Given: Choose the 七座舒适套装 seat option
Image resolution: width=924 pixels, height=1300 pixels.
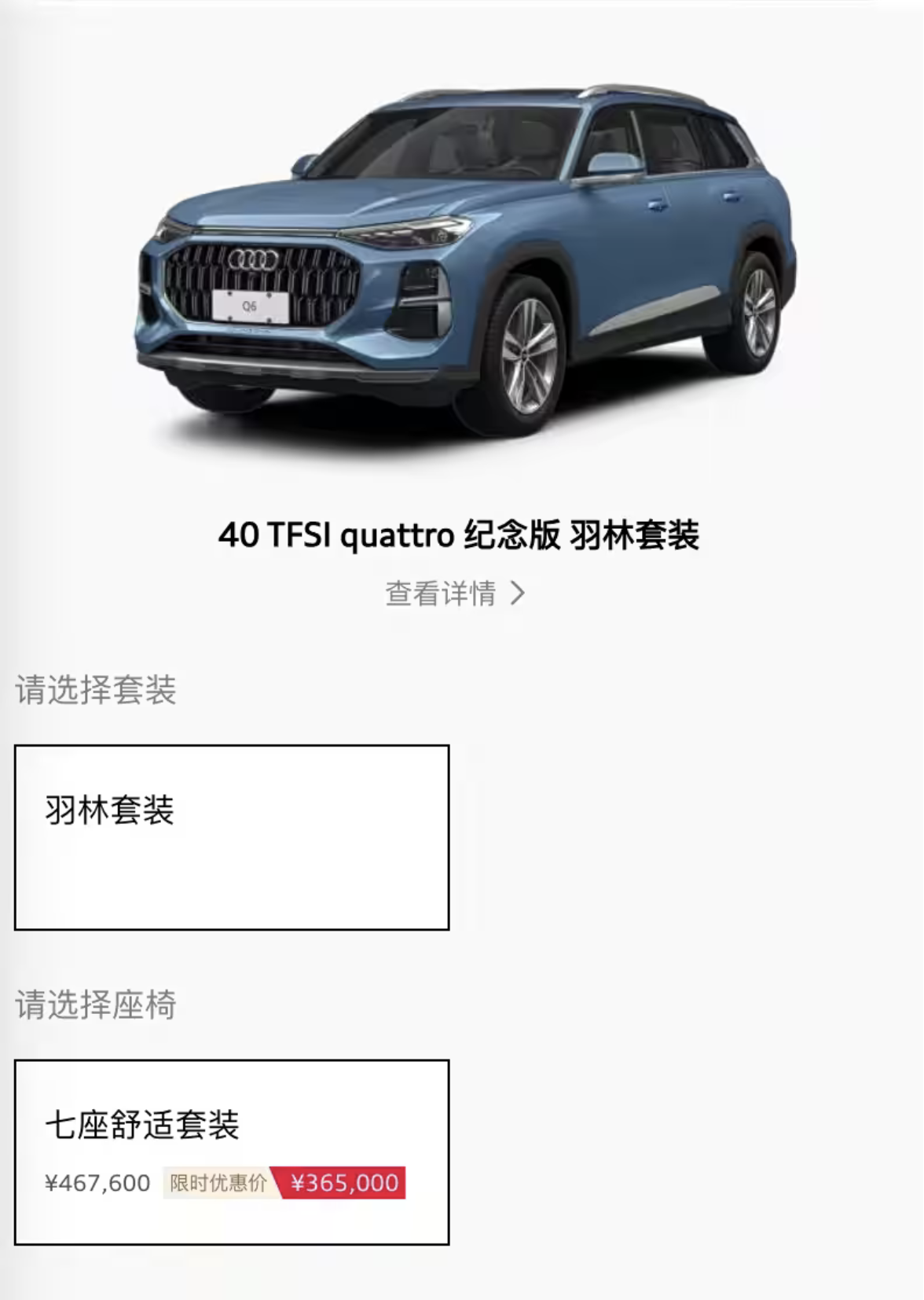Looking at the screenshot, I should pyautogui.click(x=231, y=1151).
